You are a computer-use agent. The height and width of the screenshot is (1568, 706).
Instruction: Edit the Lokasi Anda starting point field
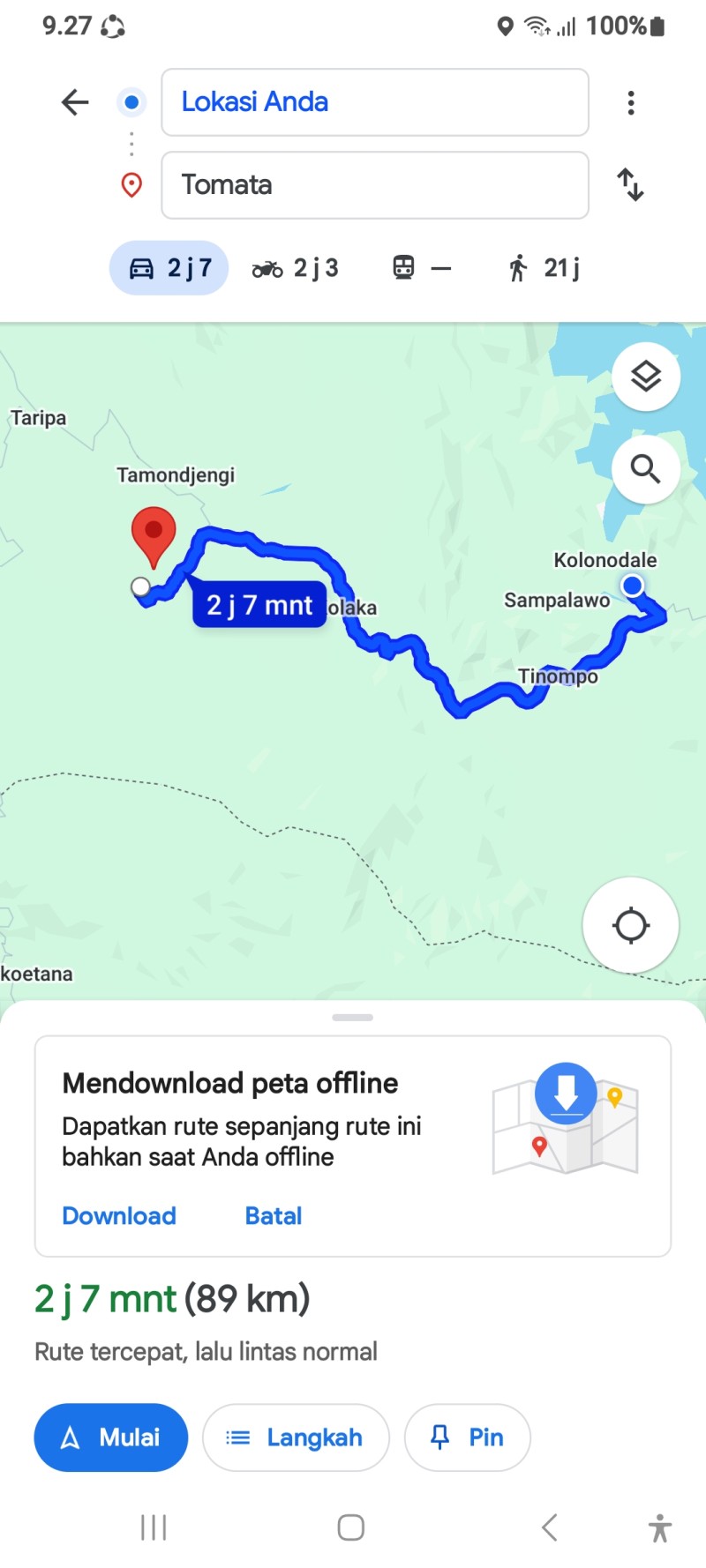375,102
